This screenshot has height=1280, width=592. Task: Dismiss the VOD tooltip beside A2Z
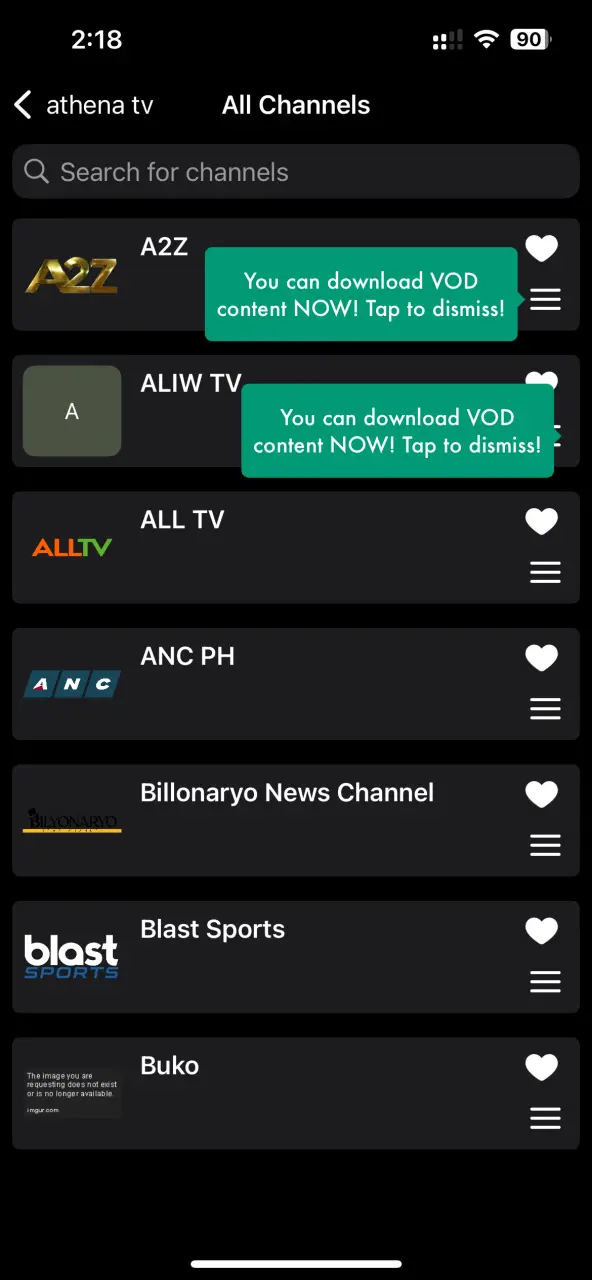click(x=361, y=295)
